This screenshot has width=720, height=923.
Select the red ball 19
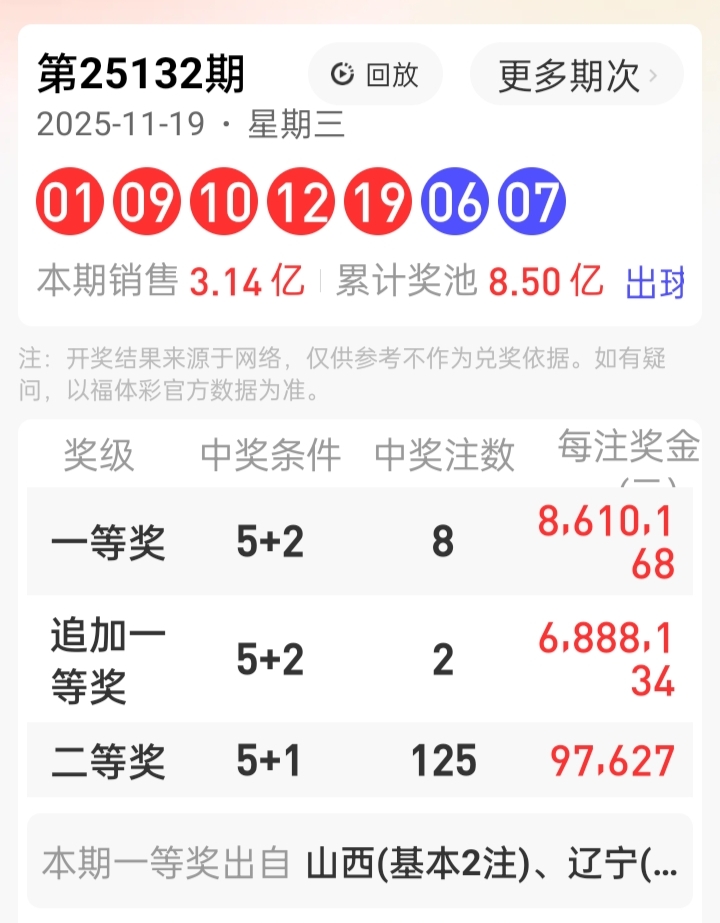pyautogui.click(x=376, y=202)
